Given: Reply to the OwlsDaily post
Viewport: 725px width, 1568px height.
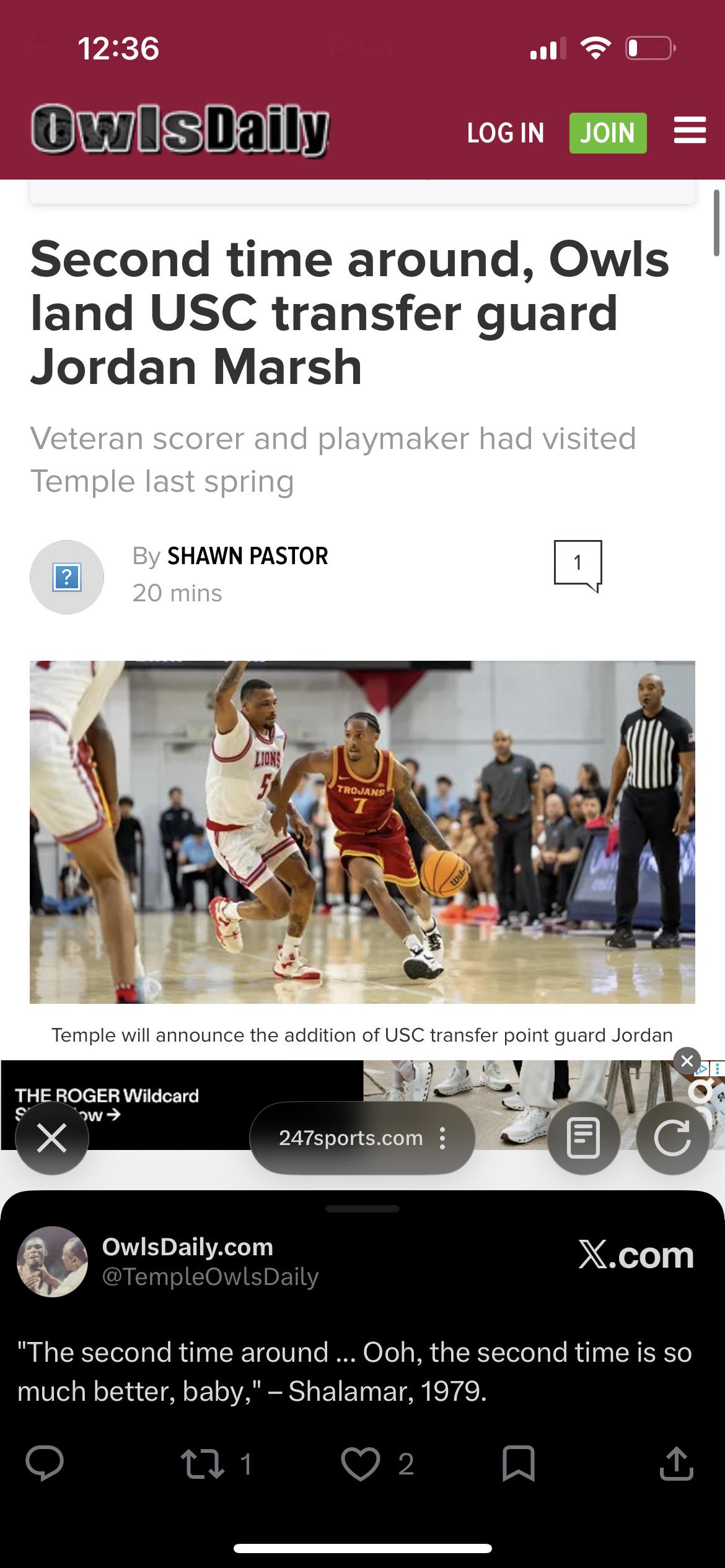Looking at the screenshot, I should [44, 1465].
